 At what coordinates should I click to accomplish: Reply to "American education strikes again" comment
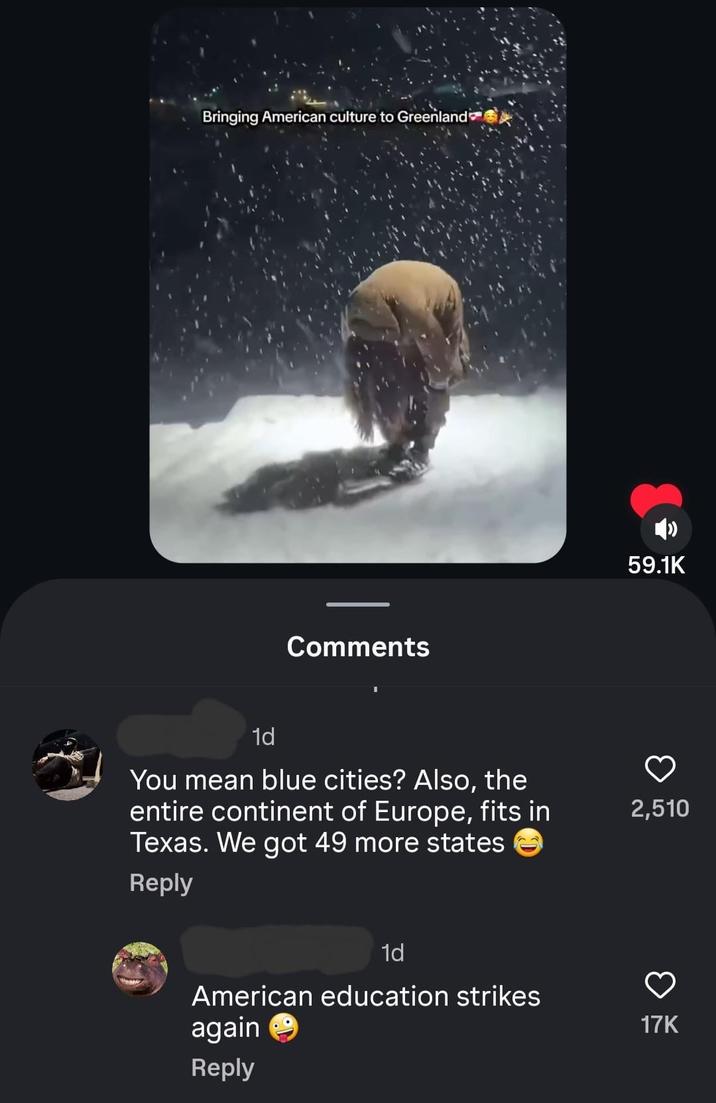click(x=222, y=1067)
